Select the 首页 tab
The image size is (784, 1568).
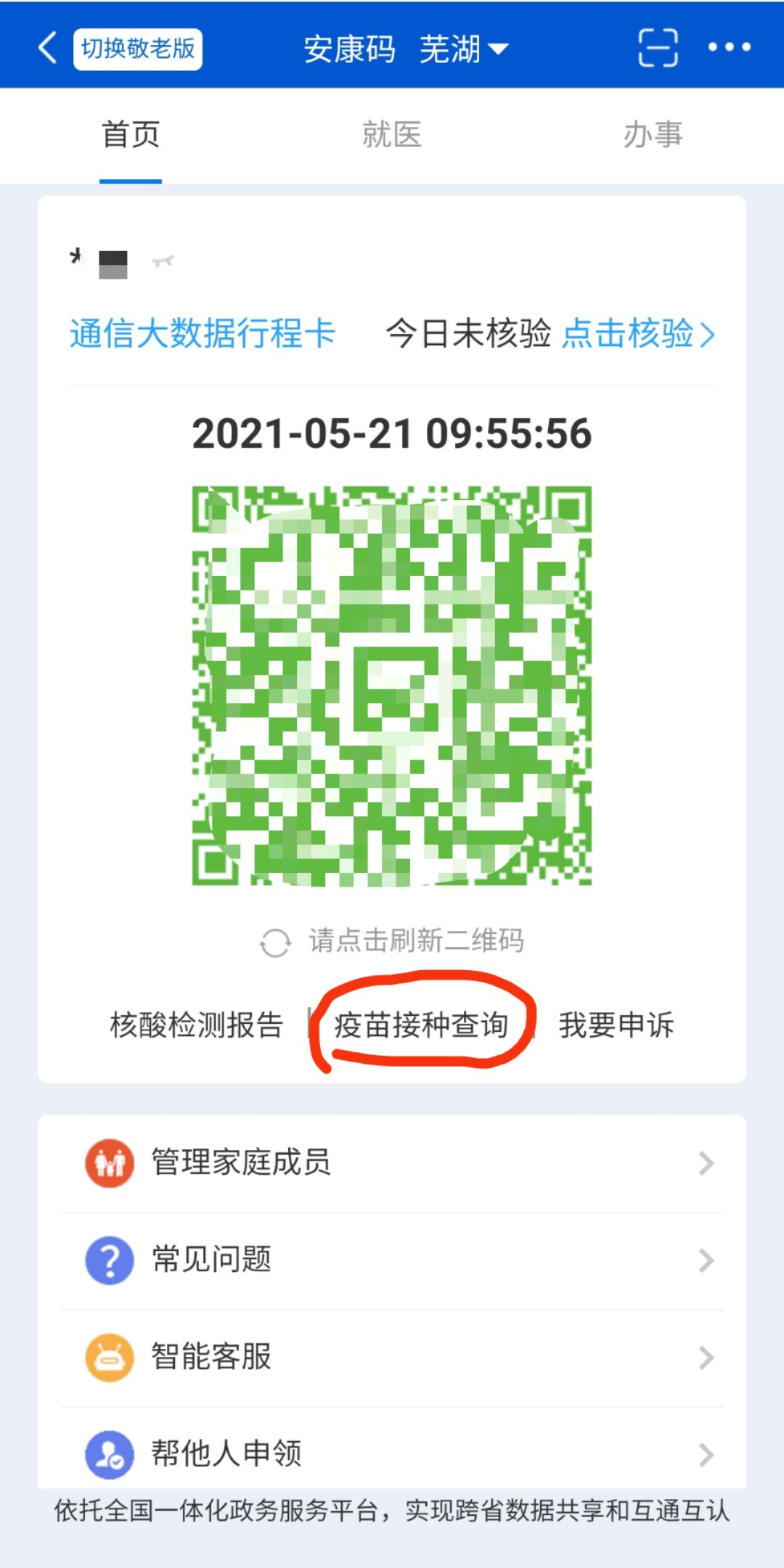131,135
